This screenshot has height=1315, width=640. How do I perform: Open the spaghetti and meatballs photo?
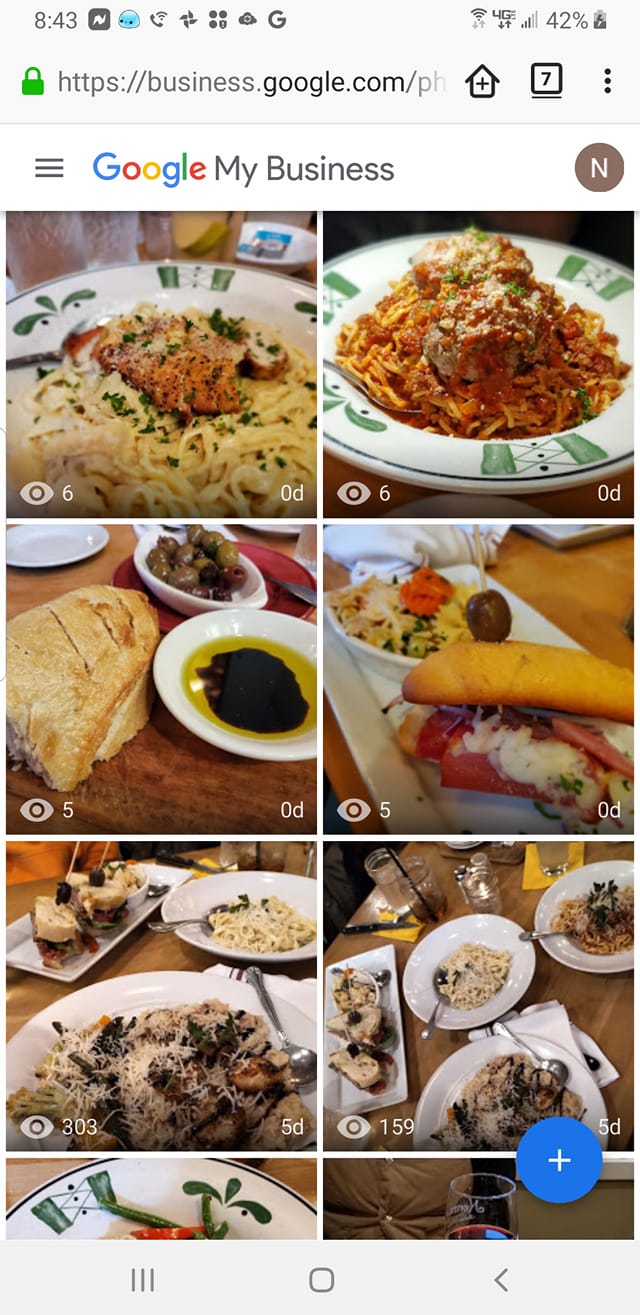478,365
